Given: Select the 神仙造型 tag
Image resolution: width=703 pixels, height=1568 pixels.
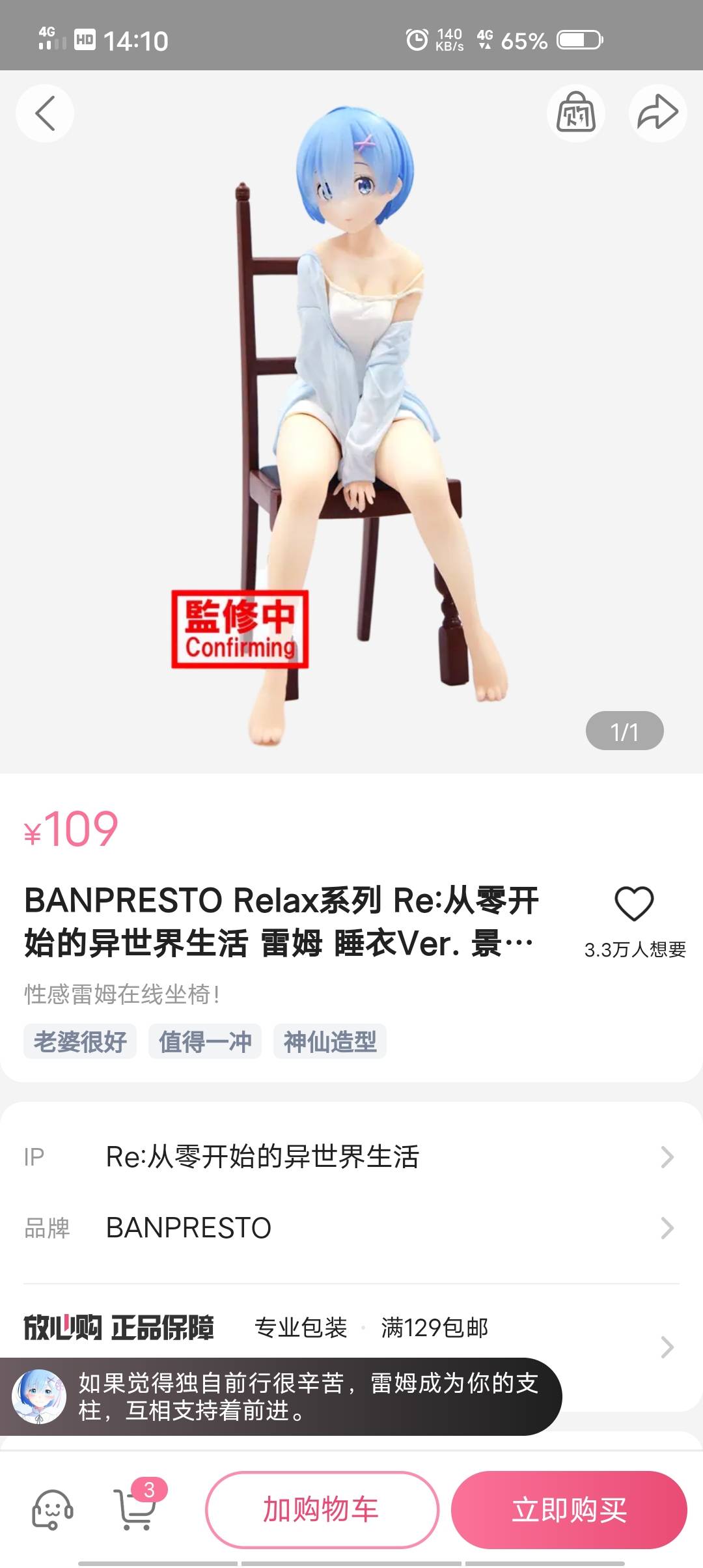Looking at the screenshot, I should (330, 1041).
